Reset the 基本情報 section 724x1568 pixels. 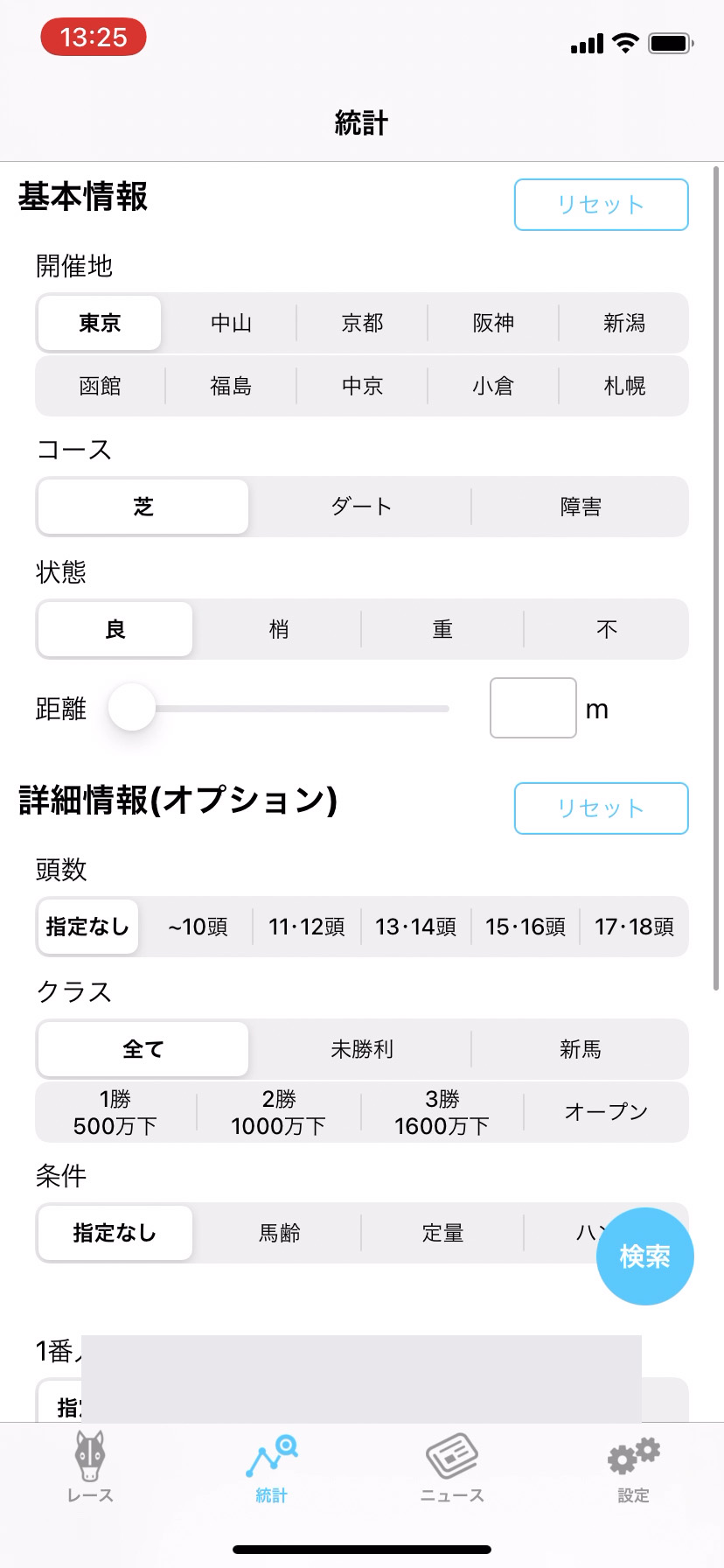(601, 205)
